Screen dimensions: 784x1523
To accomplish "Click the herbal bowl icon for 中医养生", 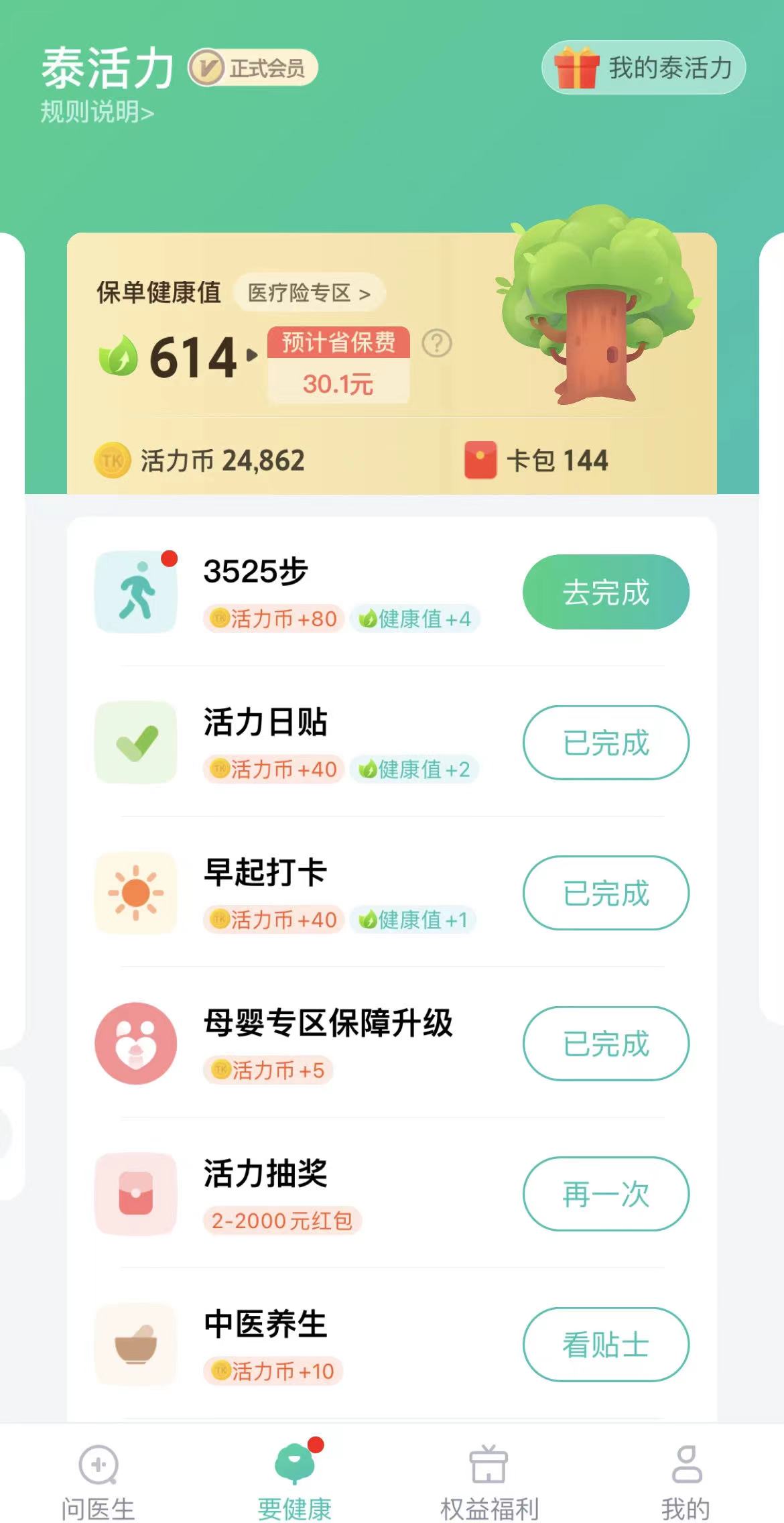I will coord(136,1344).
